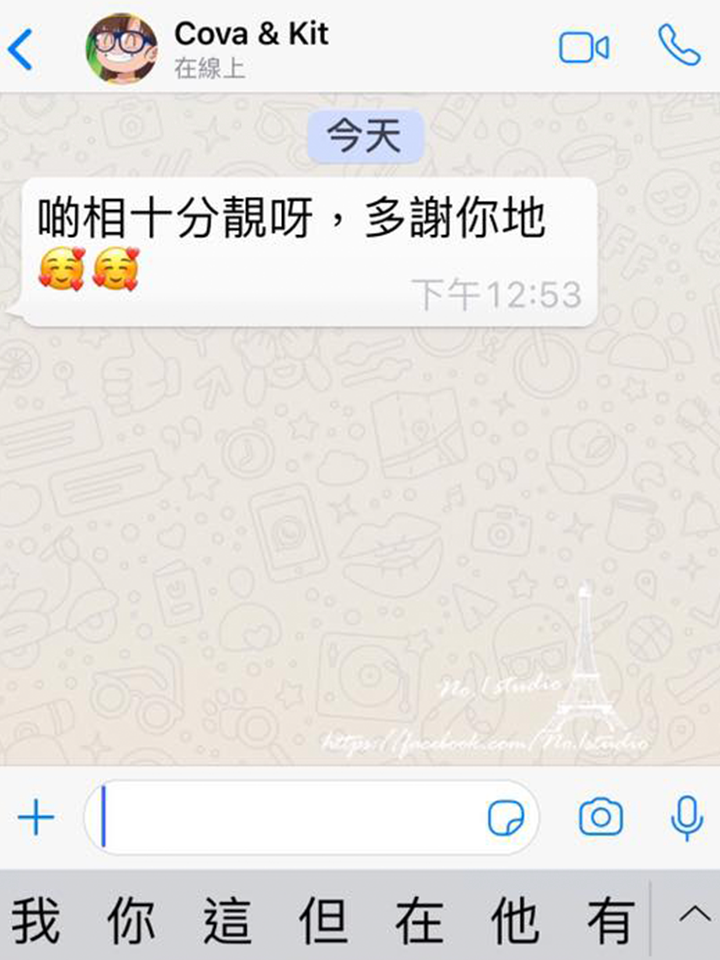Pick the keyboard suggestion 有
This screenshot has height=960, width=720.
coord(610,921)
